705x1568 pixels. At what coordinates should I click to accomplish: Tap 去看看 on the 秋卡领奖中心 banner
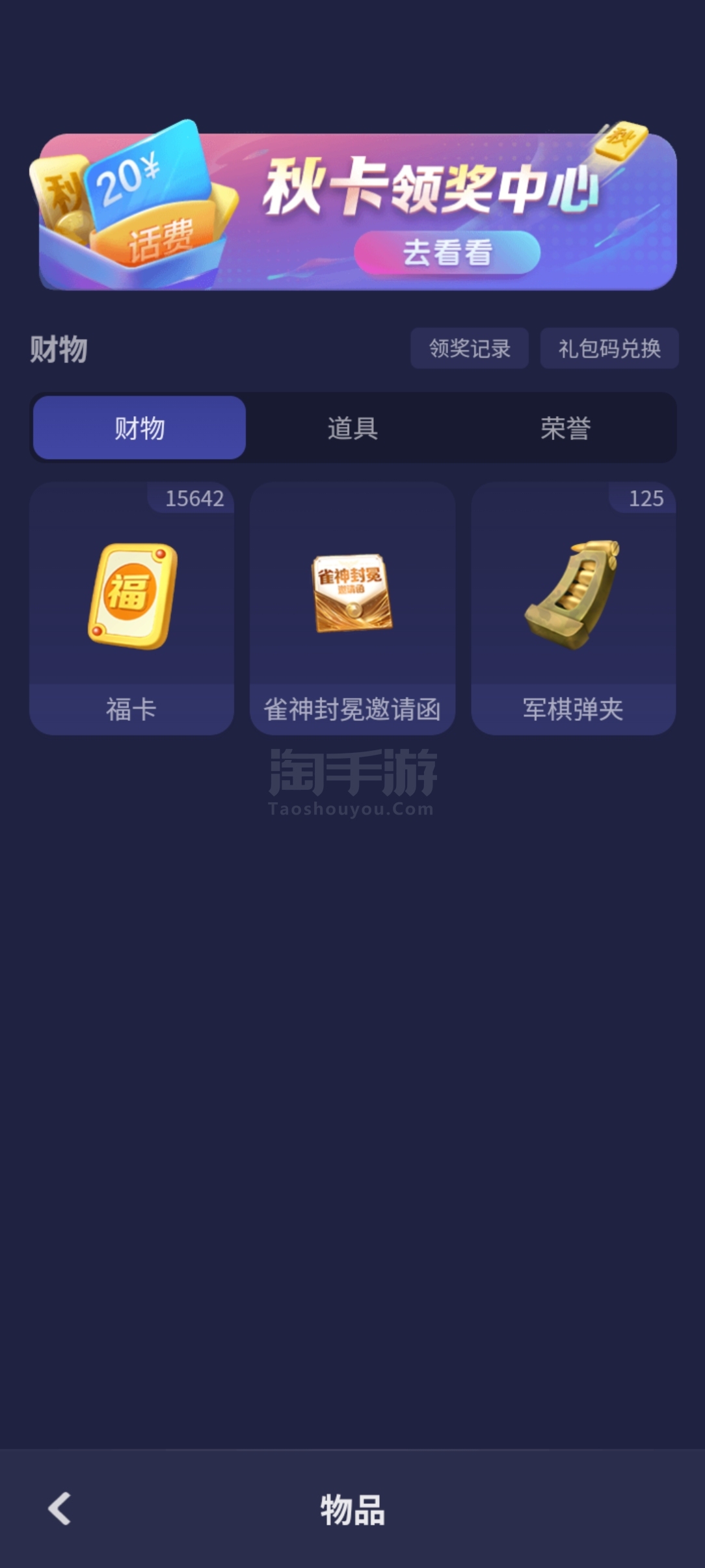447,252
